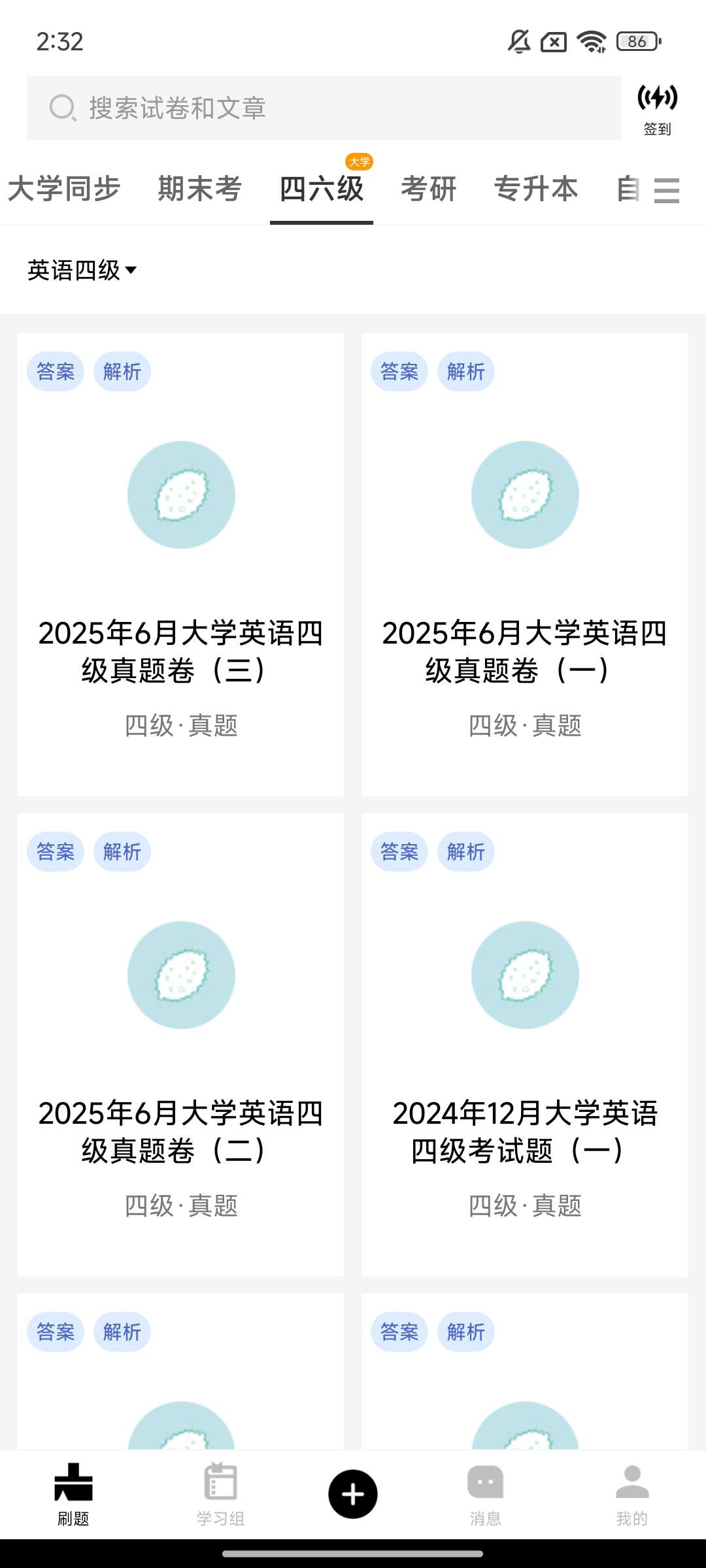Open 2025年6月大学英语四级真题卷（二）
The height and width of the screenshot is (1568, 706).
[x=181, y=1045]
